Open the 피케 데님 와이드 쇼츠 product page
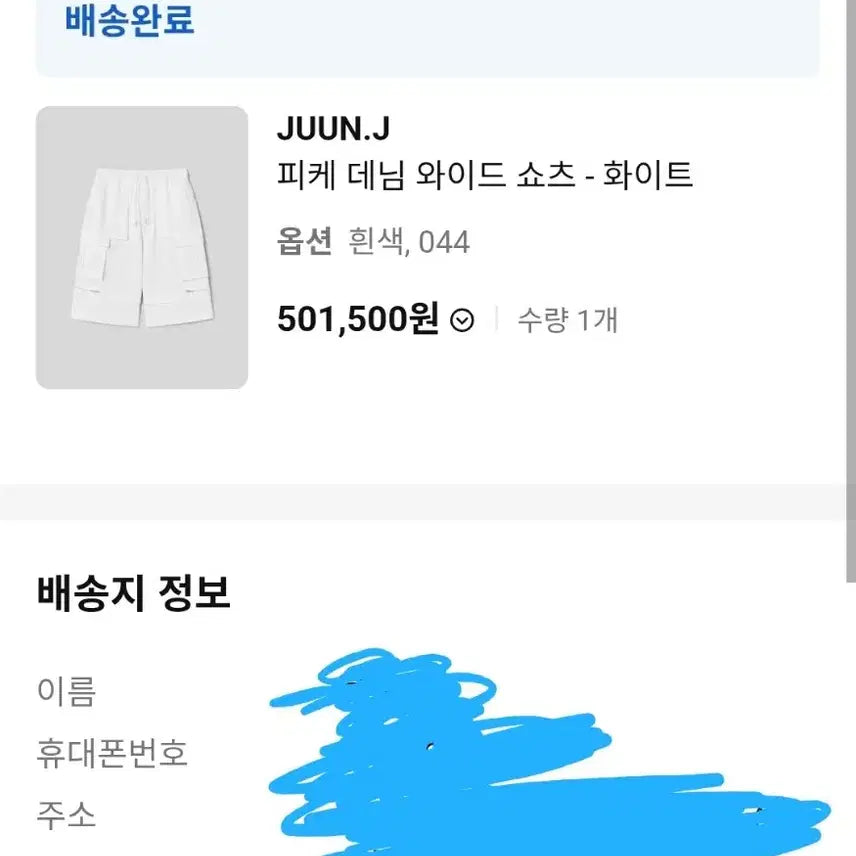The height and width of the screenshot is (856, 856). point(485,176)
